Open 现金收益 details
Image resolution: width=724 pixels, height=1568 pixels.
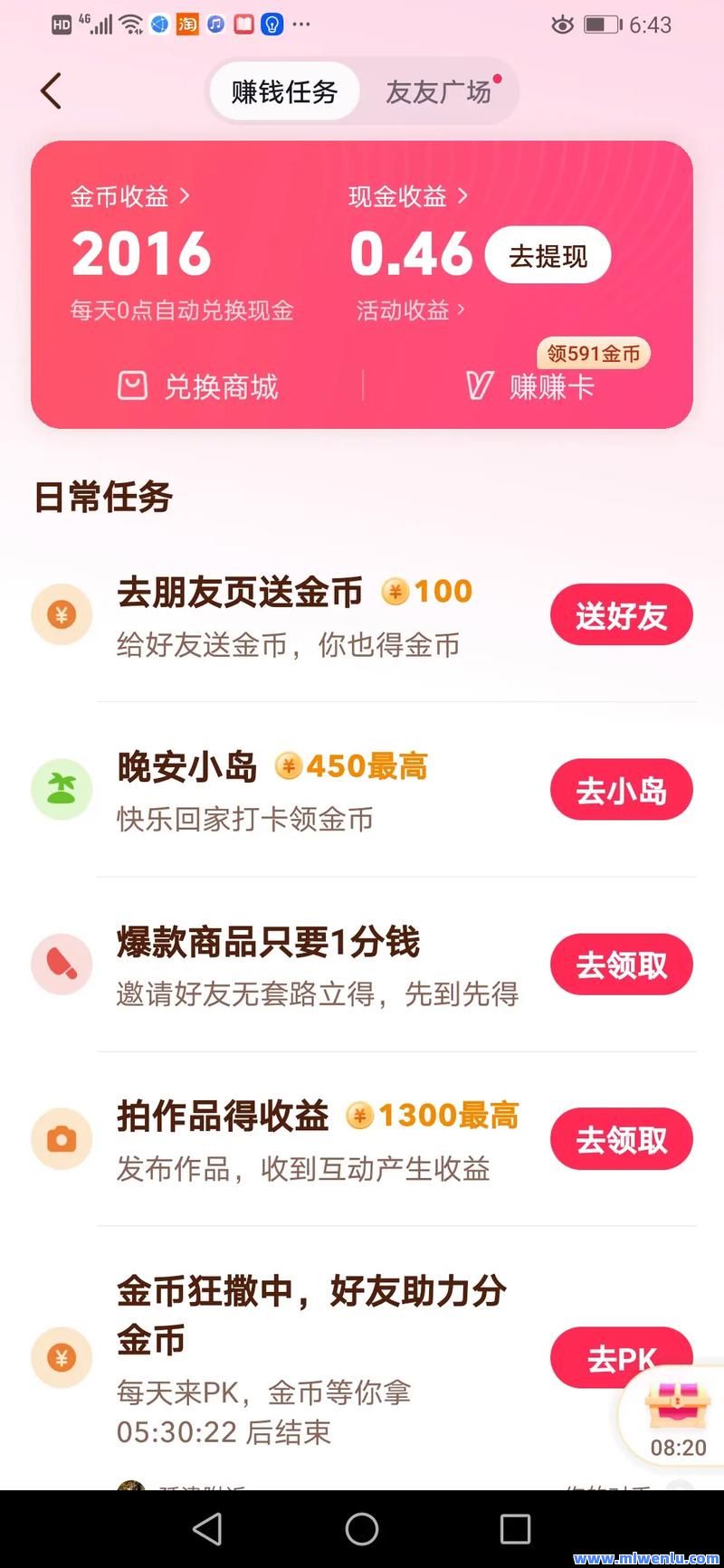[407, 196]
